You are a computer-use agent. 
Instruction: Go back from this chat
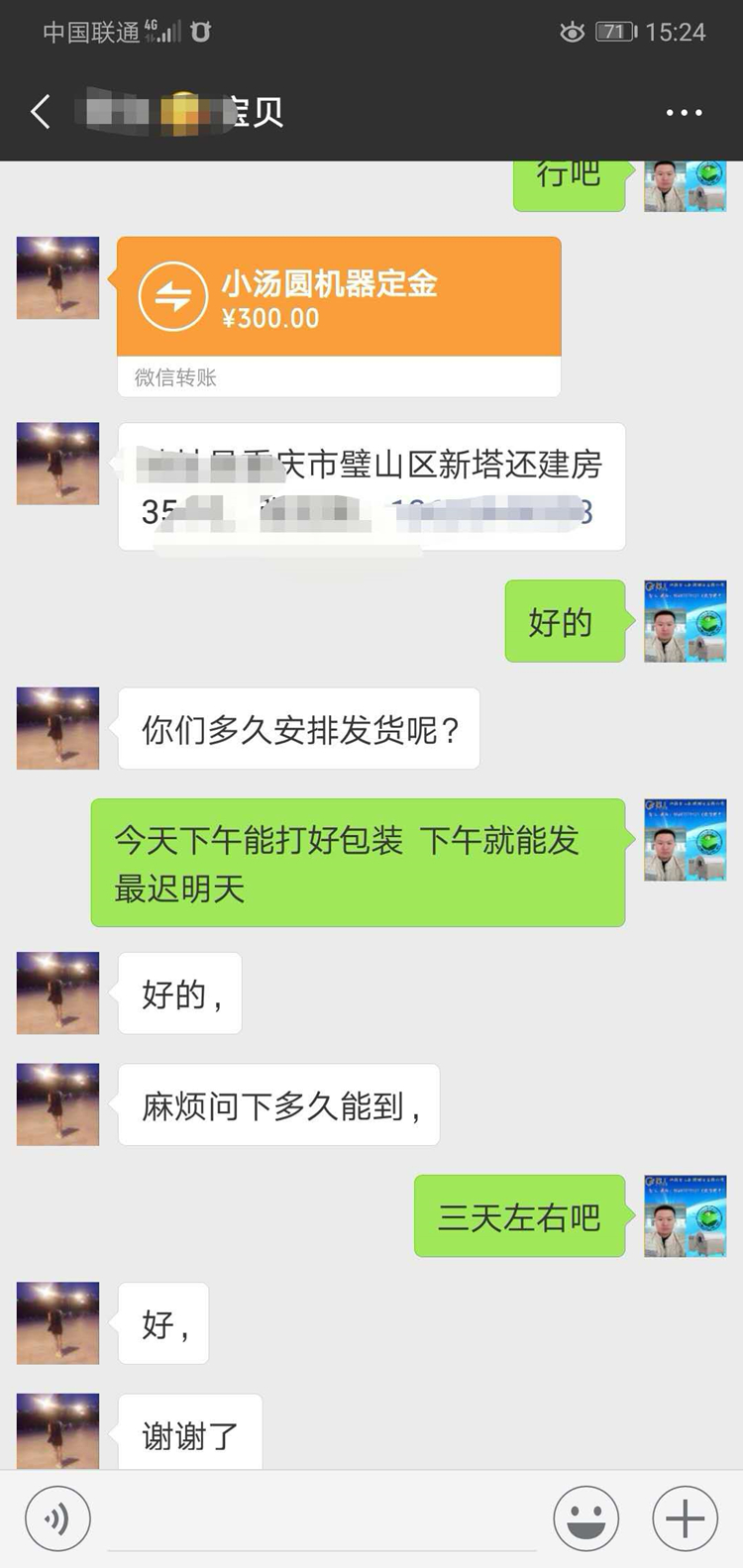[41, 112]
